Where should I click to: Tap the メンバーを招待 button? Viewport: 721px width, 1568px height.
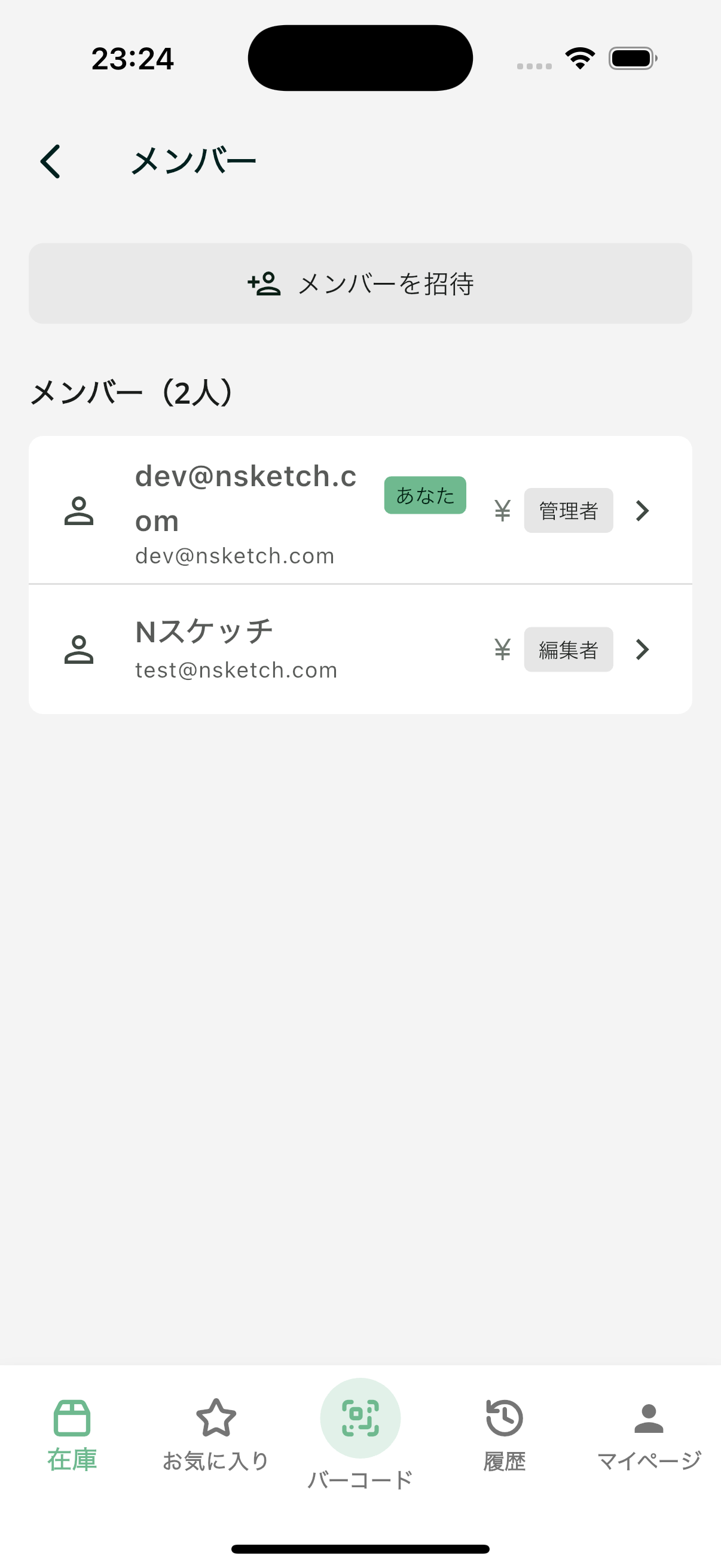pyautogui.click(x=360, y=283)
